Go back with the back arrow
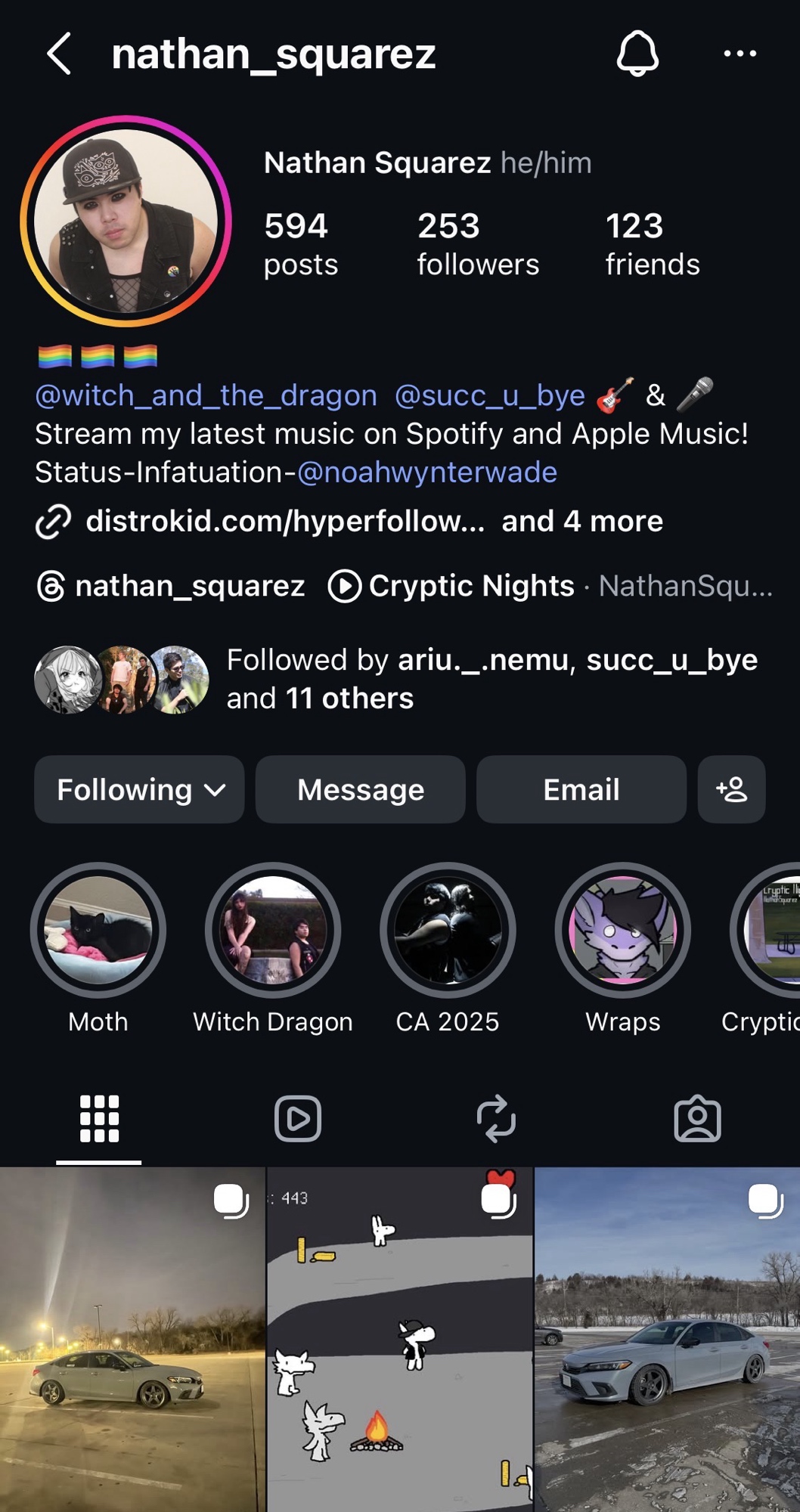 [59, 54]
